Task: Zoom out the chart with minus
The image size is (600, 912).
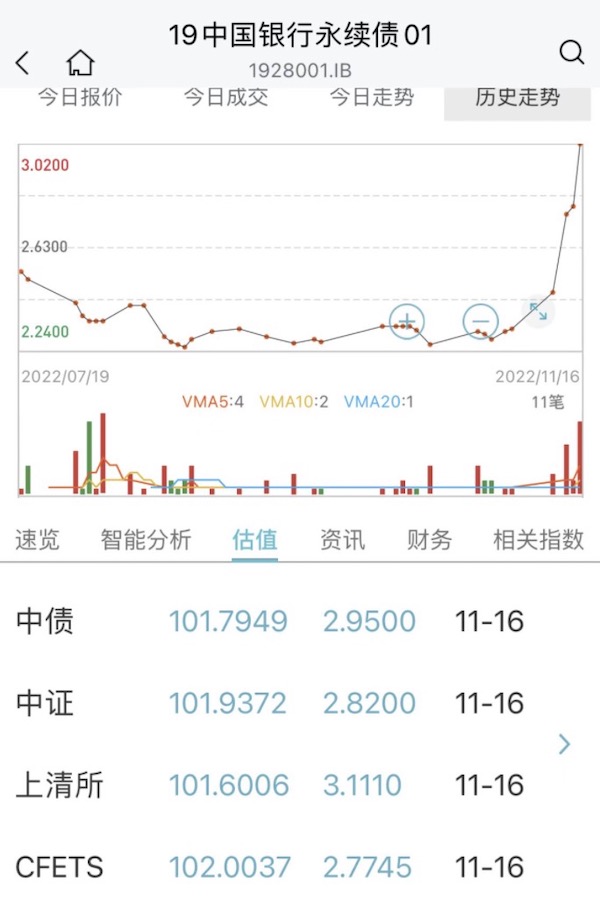Action: click(480, 322)
